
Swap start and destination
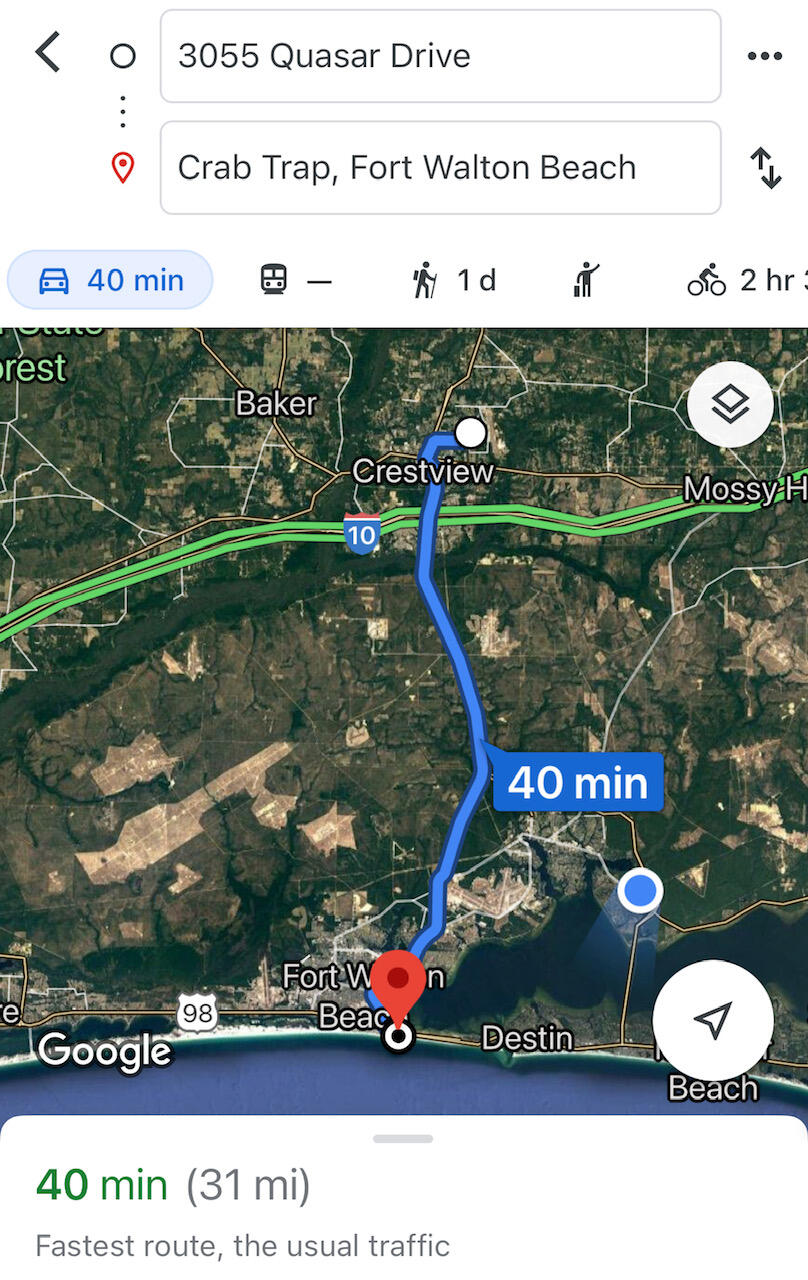click(x=766, y=168)
